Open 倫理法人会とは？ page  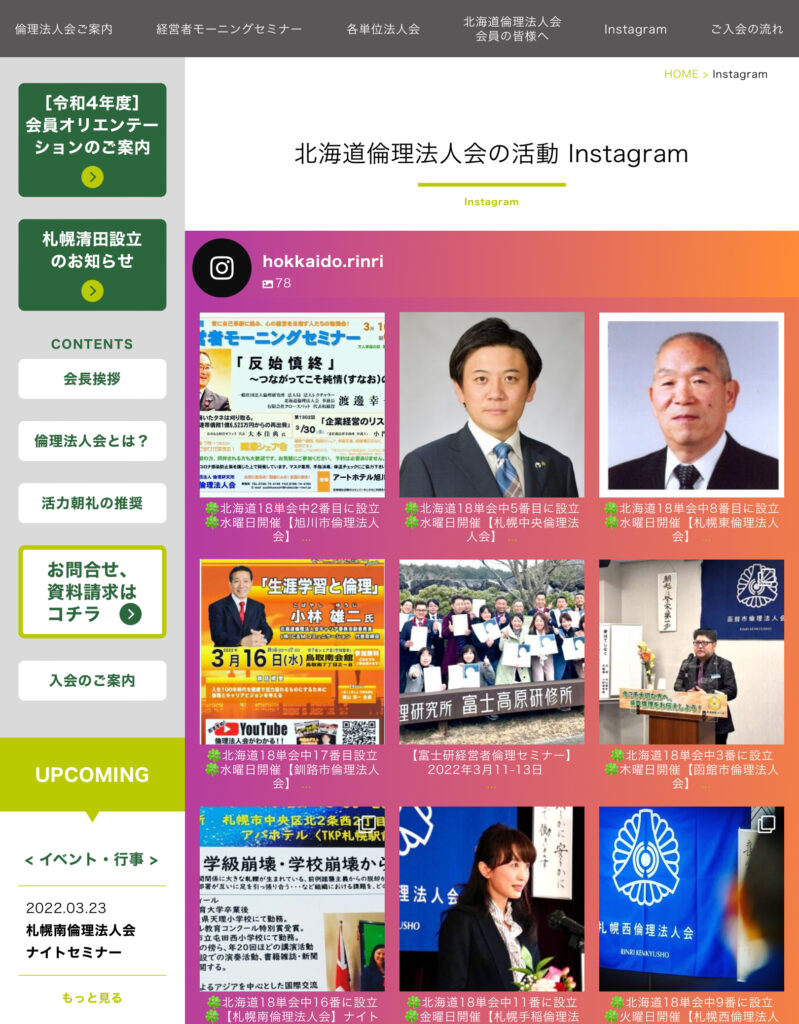pos(92,441)
